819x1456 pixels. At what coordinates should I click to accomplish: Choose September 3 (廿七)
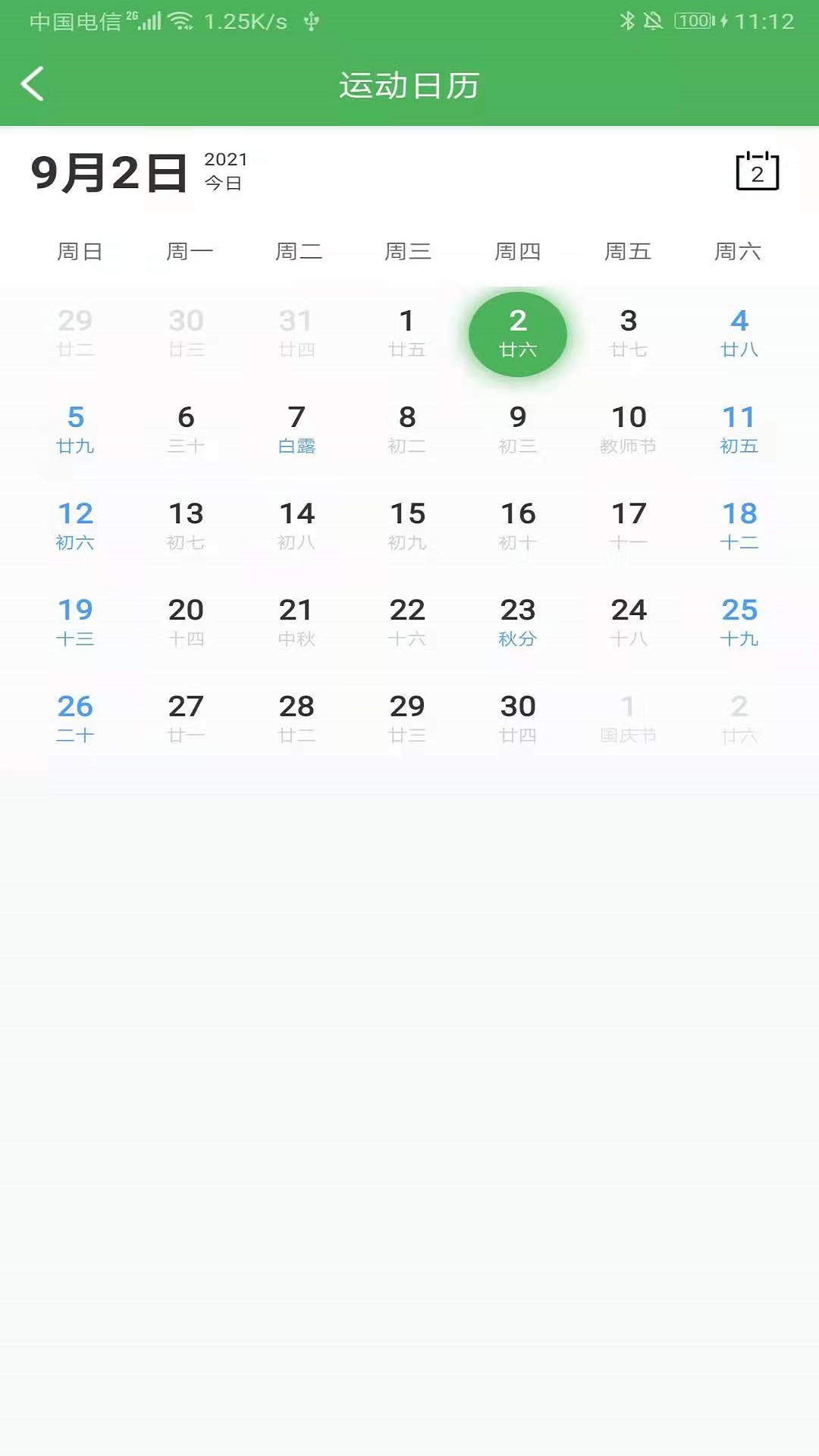629,334
